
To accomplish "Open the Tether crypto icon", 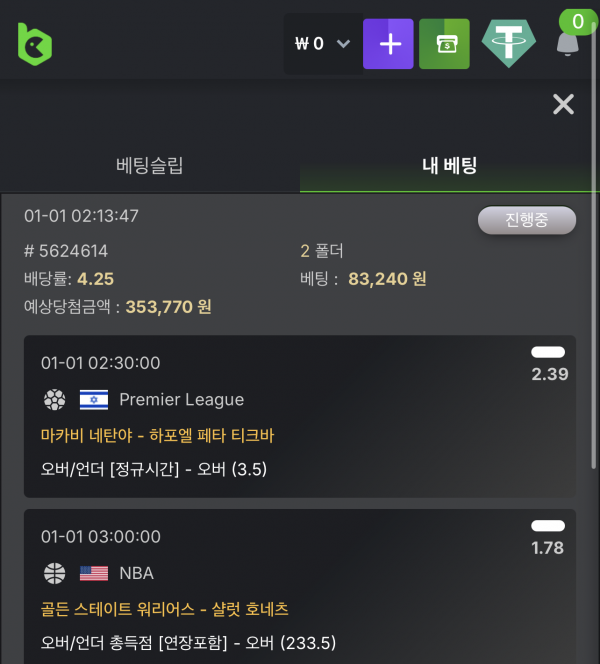I will tap(509, 43).
